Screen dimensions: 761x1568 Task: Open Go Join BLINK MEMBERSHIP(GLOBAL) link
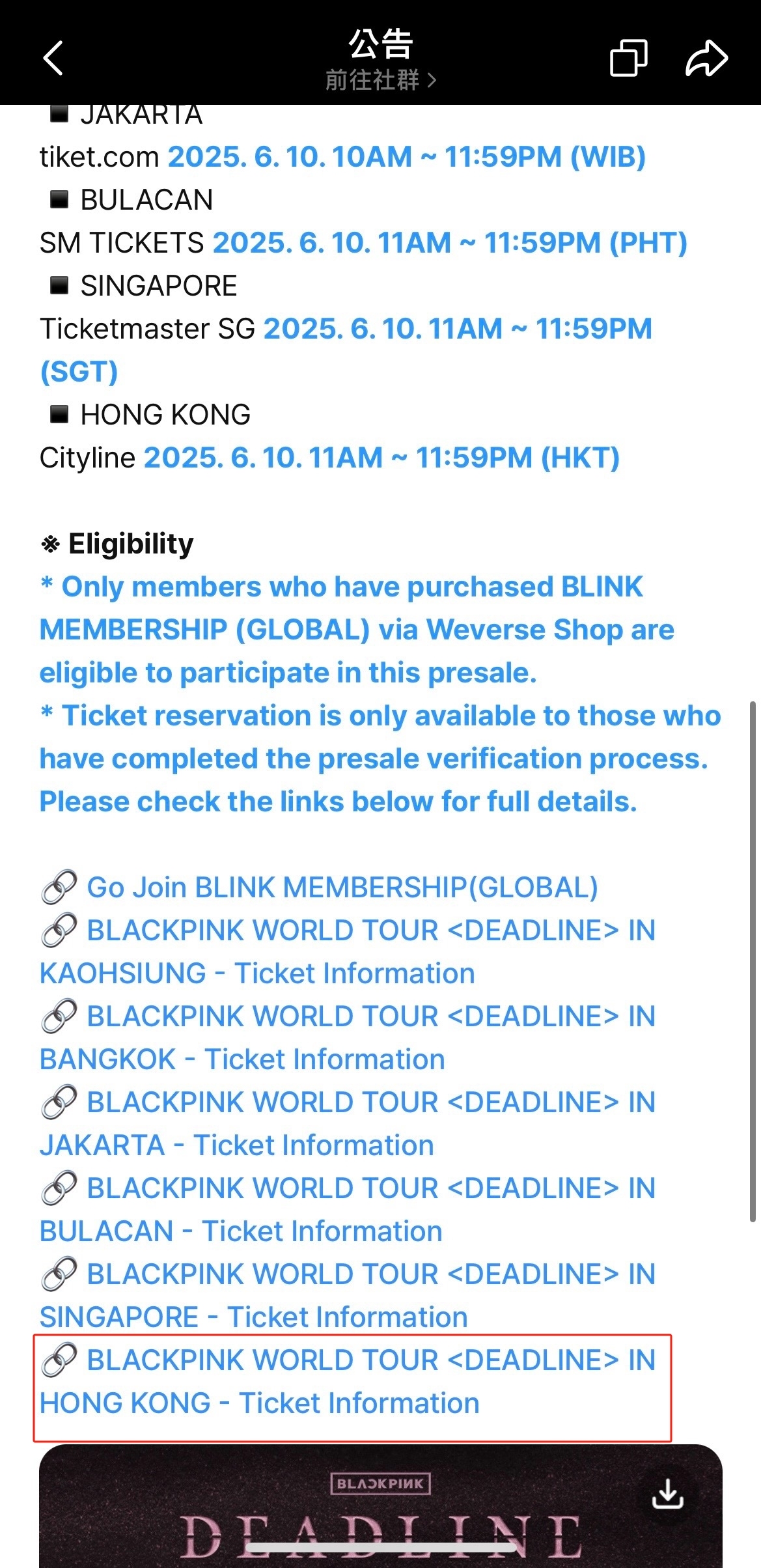319,888
